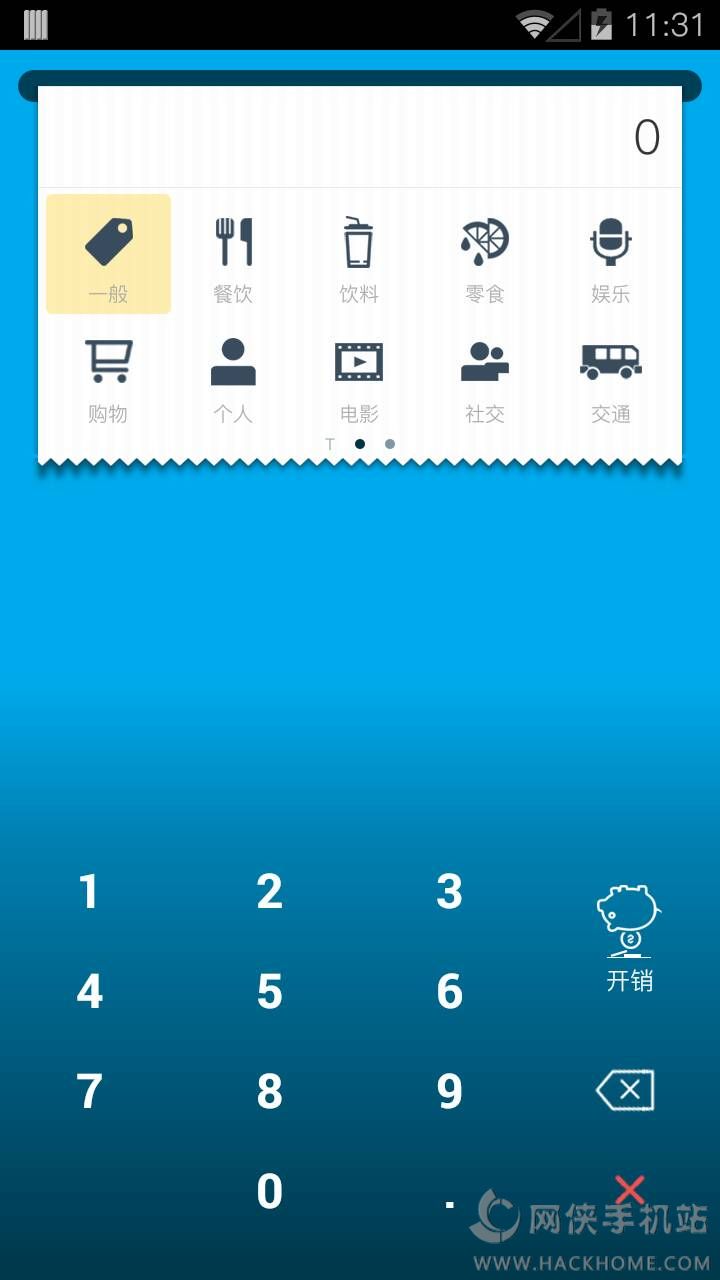Pick the 饮料 drinks category

pos(359,254)
